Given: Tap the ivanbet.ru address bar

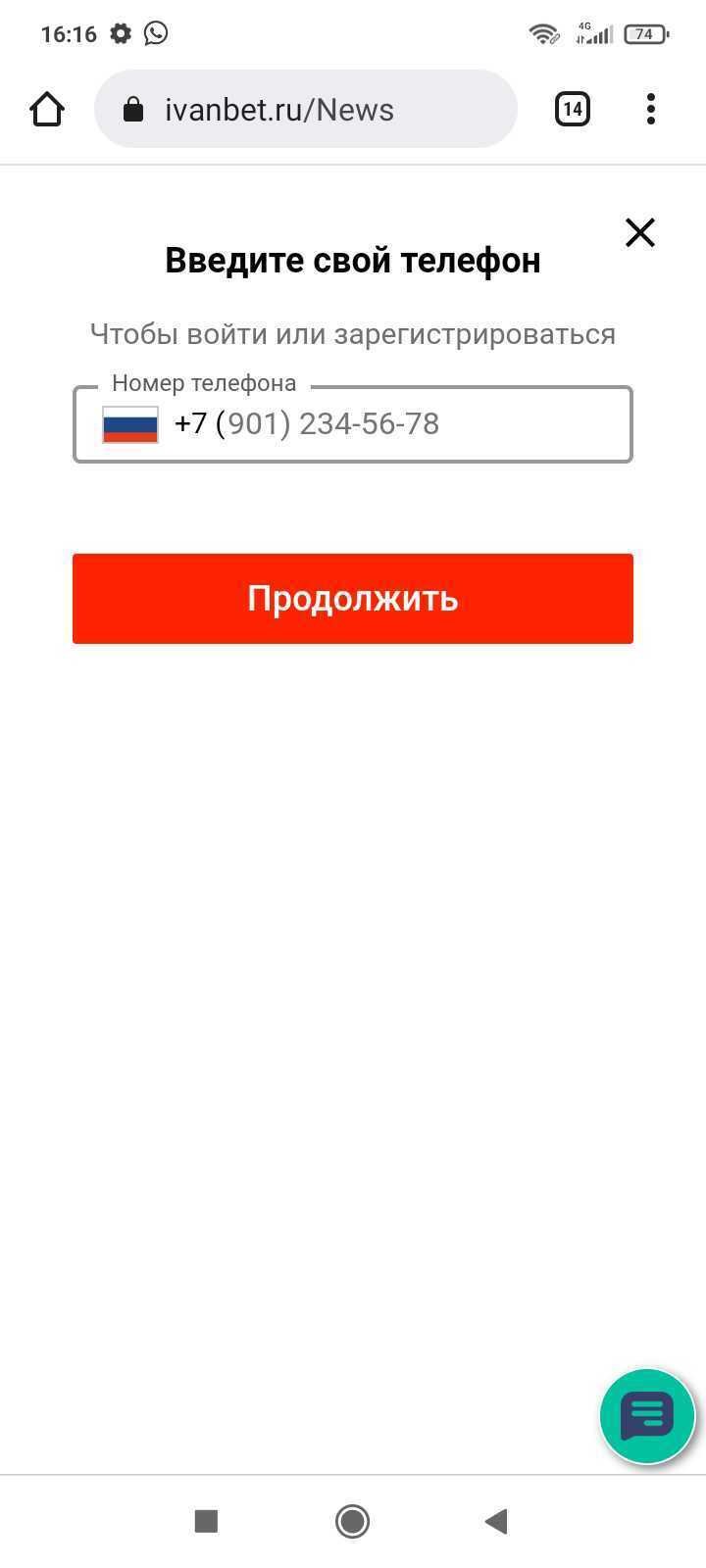Looking at the screenshot, I should click(304, 109).
